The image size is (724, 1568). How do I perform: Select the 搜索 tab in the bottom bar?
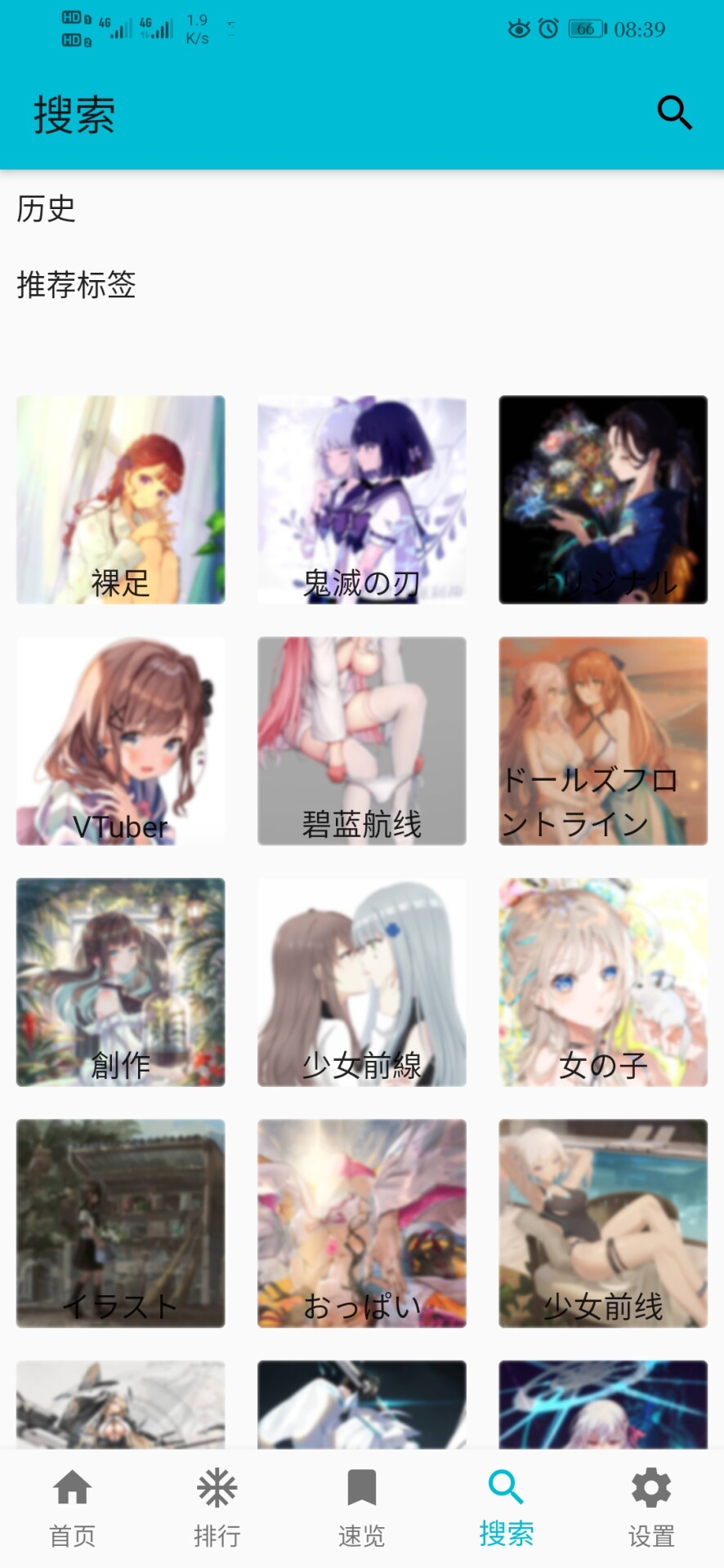point(506,1508)
